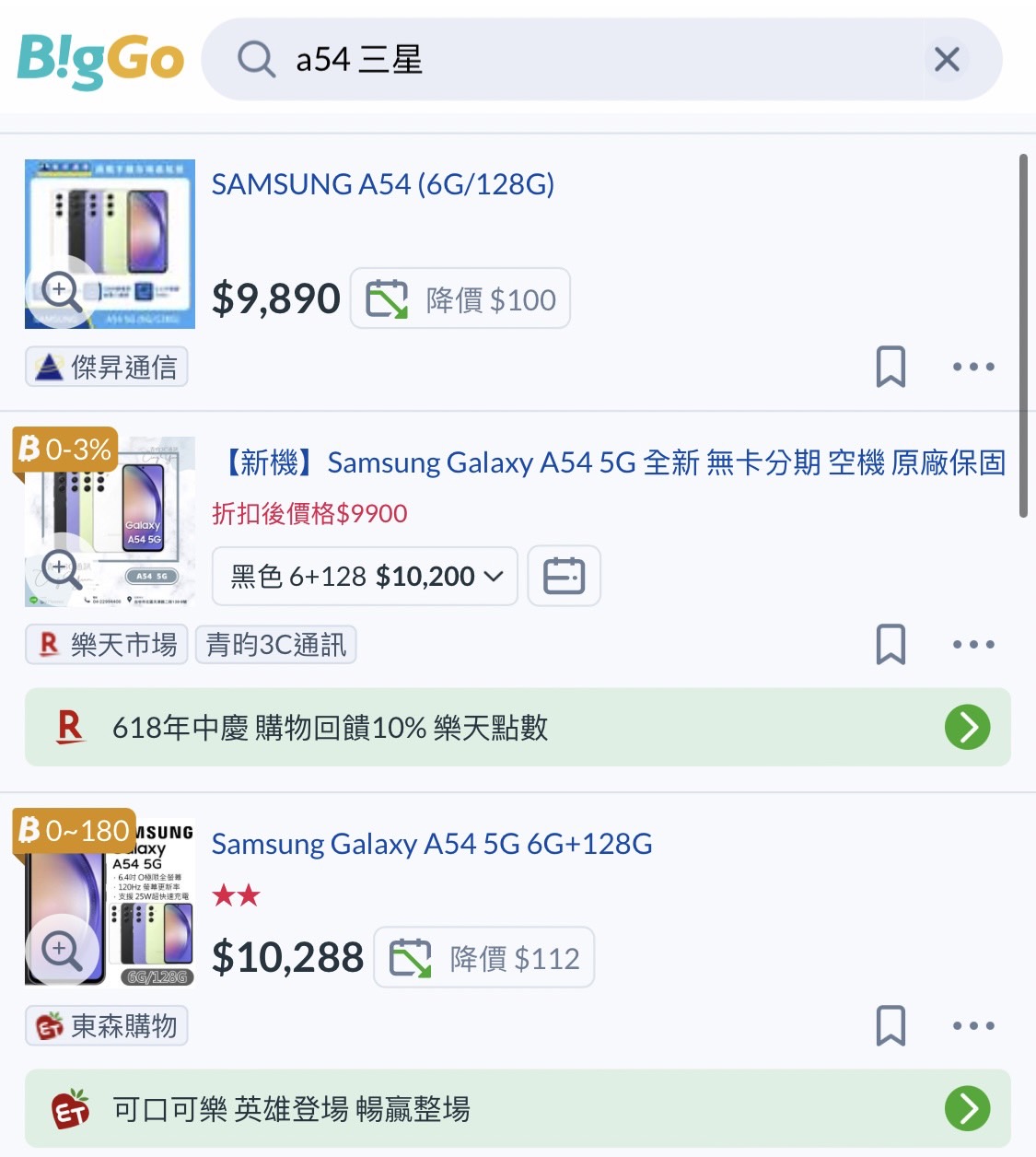This screenshot has height=1157, width=1036.
Task: Open more options for 樂天市場 listing
Action: coord(973,645)
